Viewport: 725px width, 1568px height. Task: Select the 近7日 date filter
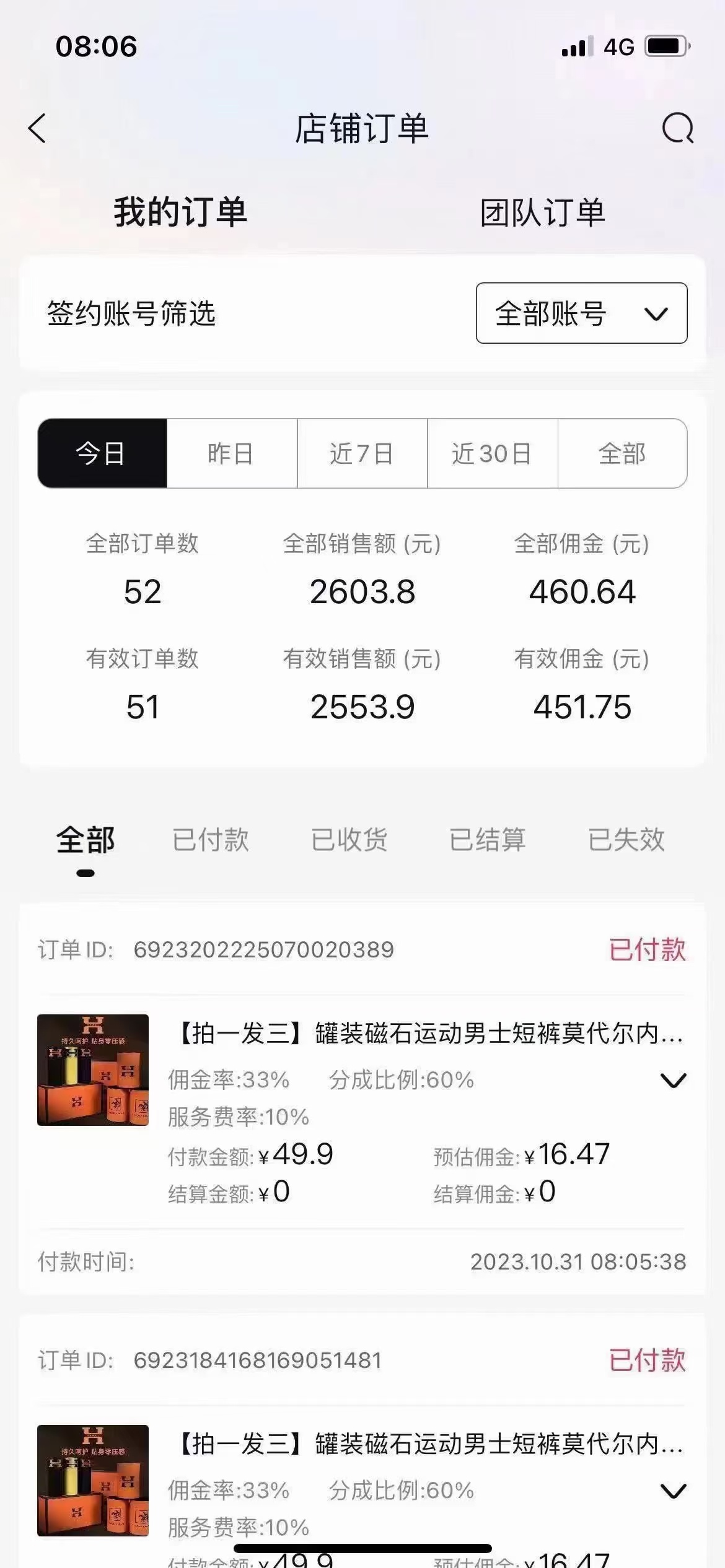coord(362,453)
